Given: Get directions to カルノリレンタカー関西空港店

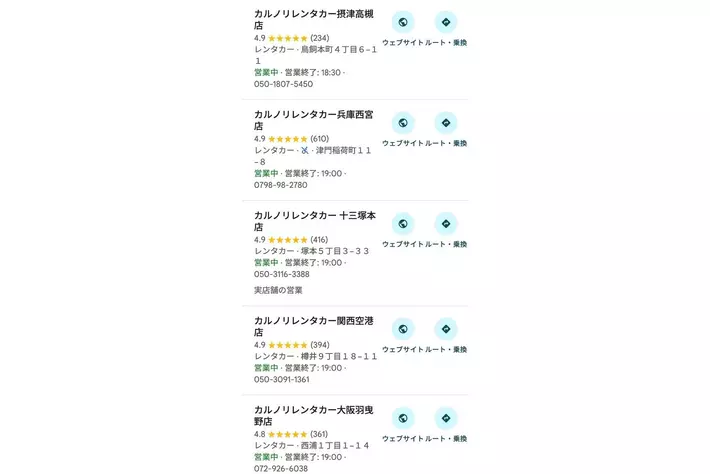Looking at the screenshot, I should 446,330.
